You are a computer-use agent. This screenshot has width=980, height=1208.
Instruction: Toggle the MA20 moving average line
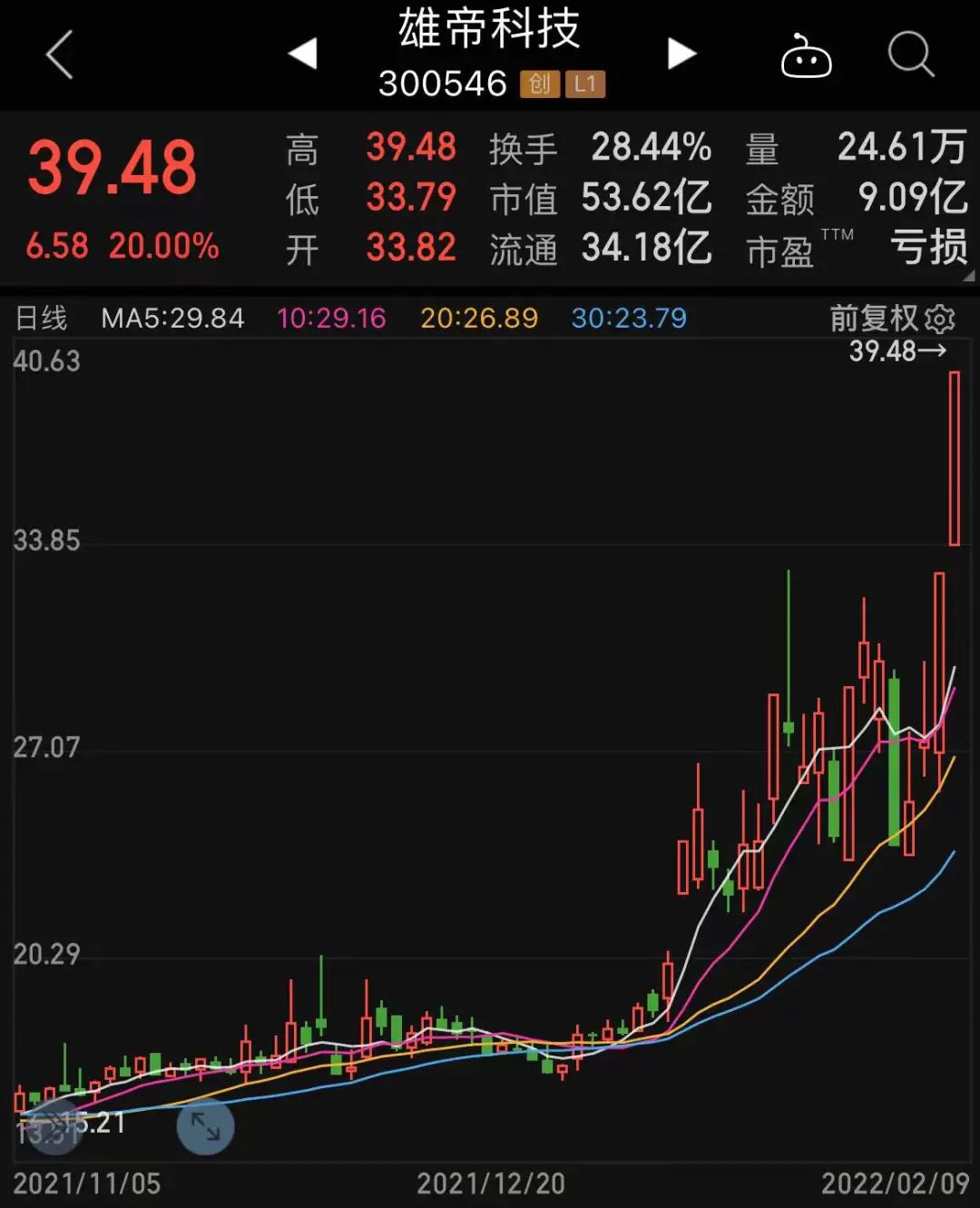coord(478,318)
